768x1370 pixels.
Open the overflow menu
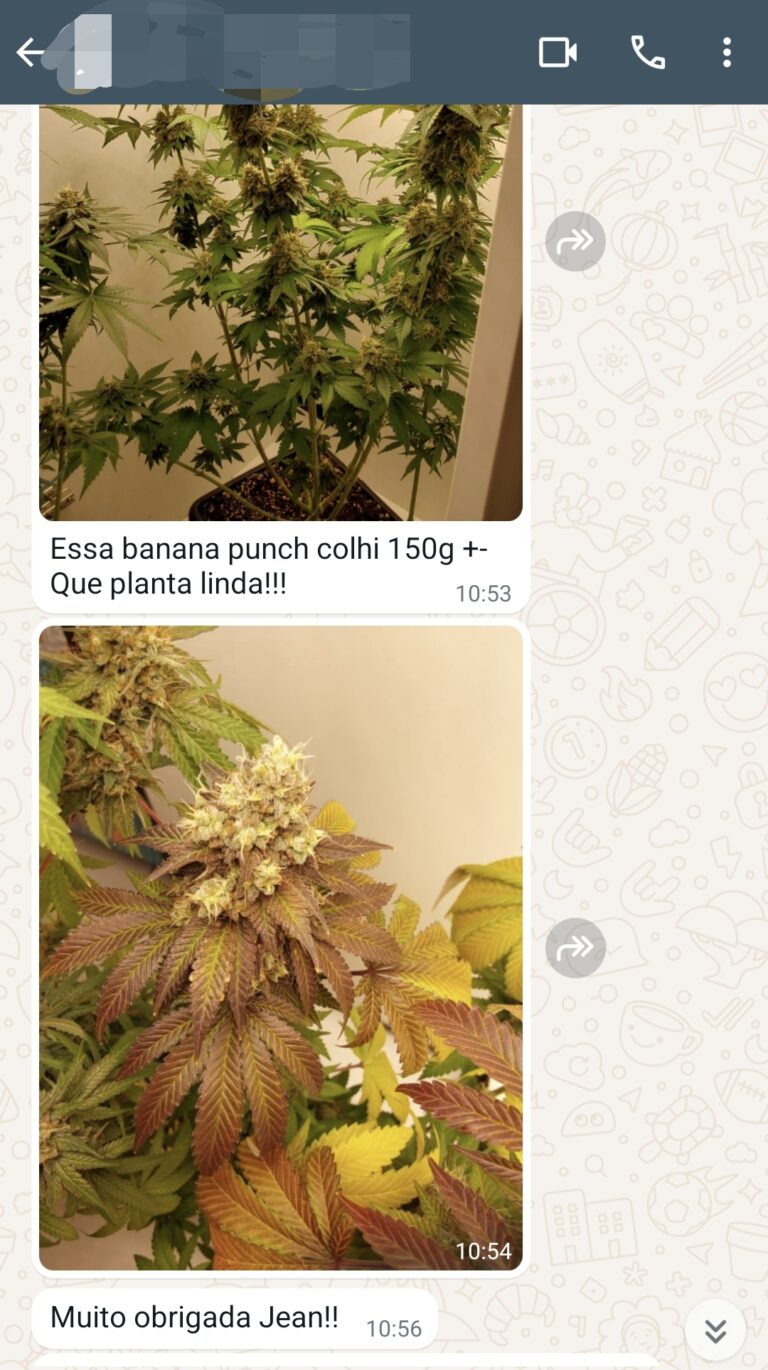[x=727, y=52]
